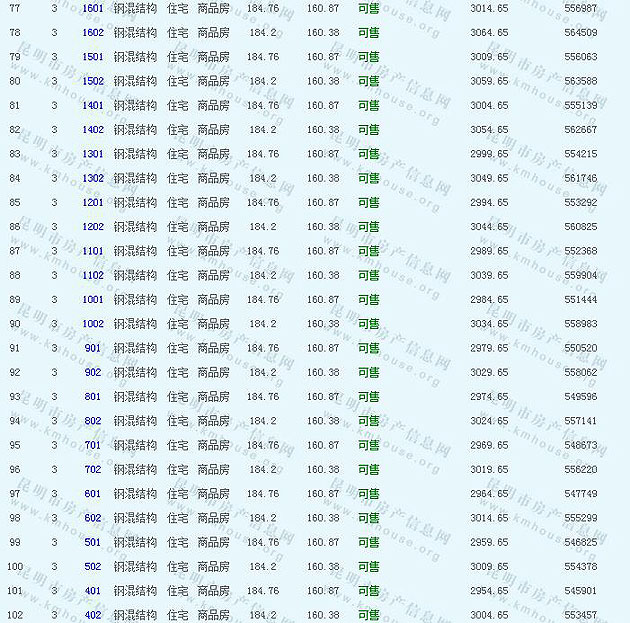
Task: Select room 1002 link
Action: (x=92, y=324)
